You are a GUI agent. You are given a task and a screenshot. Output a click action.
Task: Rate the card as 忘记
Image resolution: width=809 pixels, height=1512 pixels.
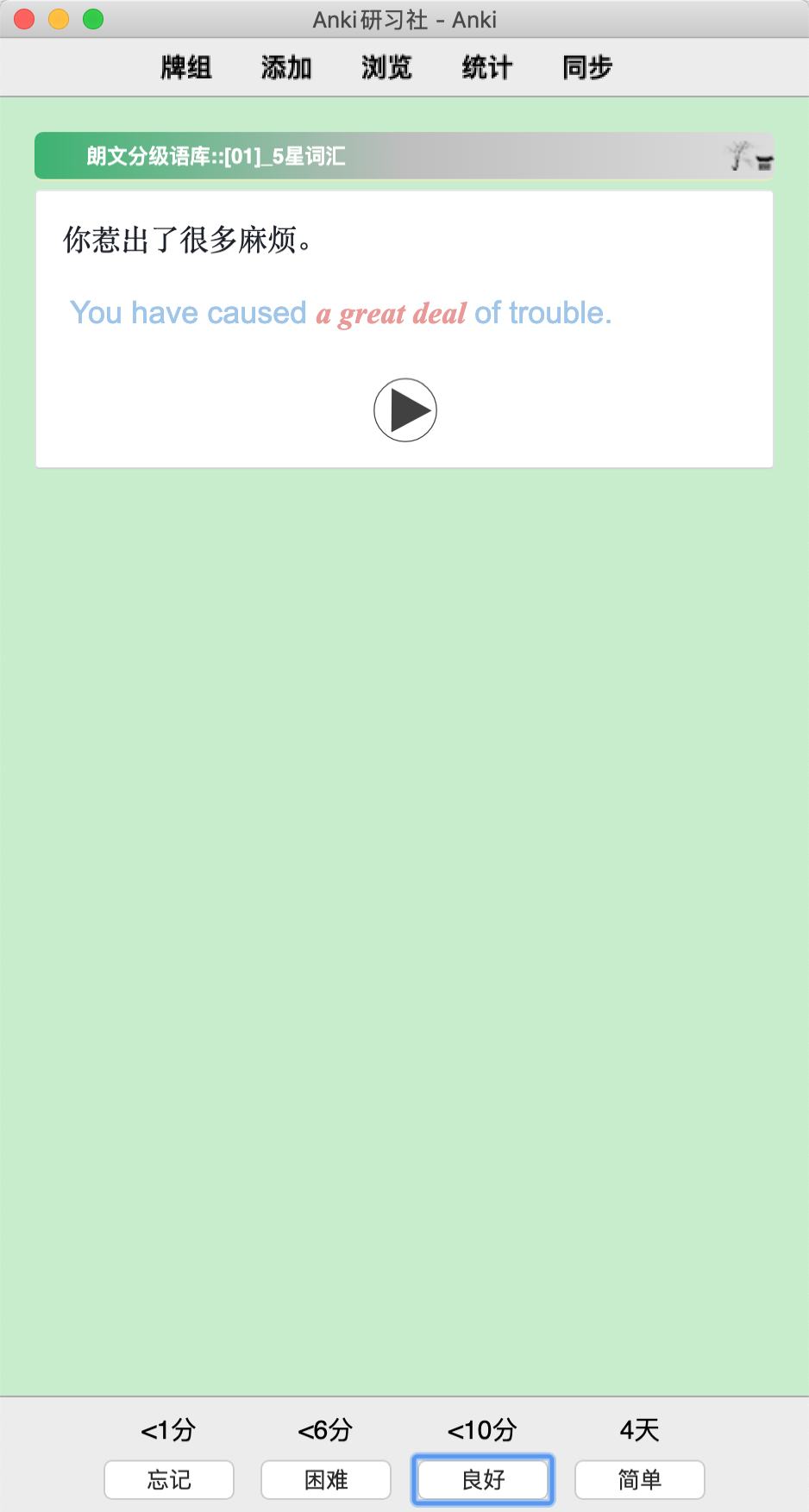(x=169, y=1479)
